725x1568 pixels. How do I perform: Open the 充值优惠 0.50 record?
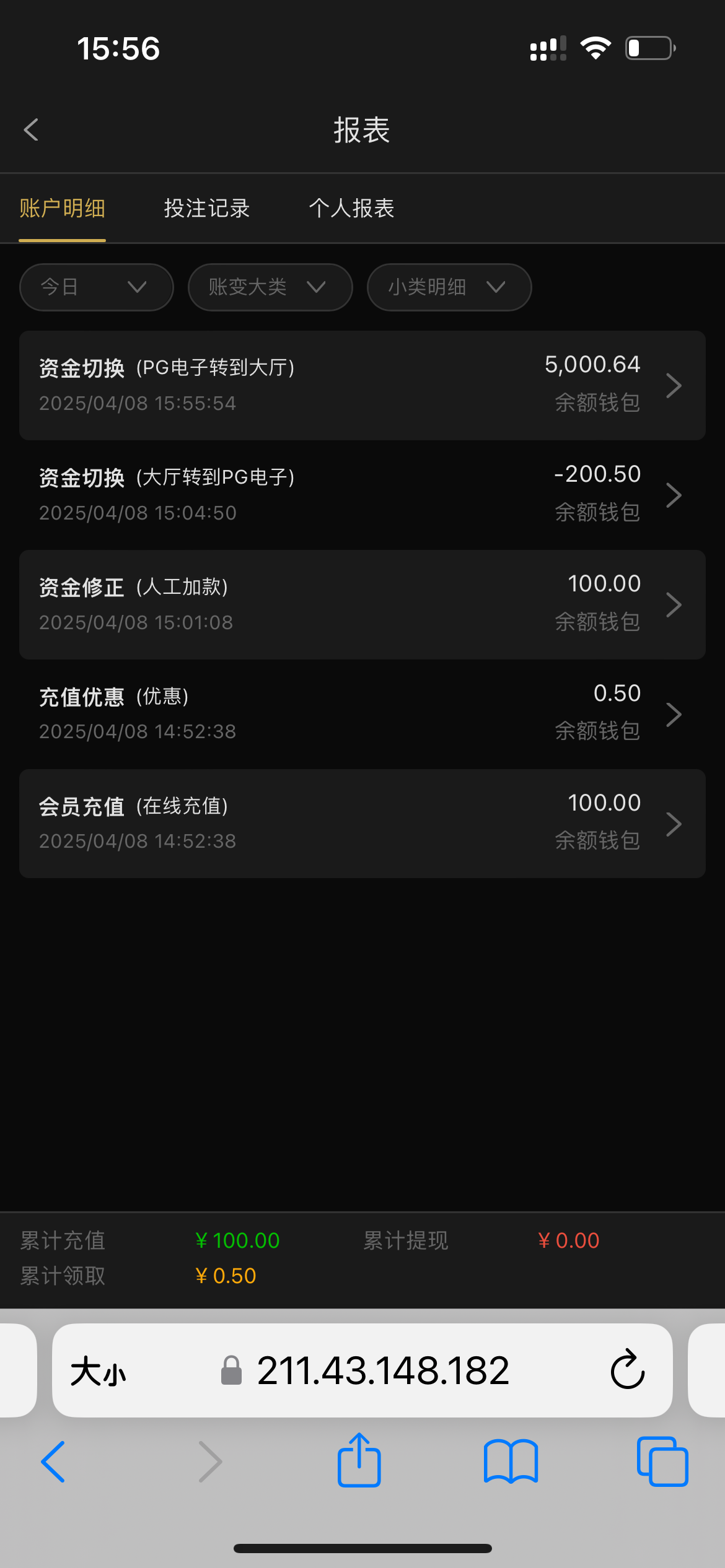pyautogui.click(x=362, y=714)
